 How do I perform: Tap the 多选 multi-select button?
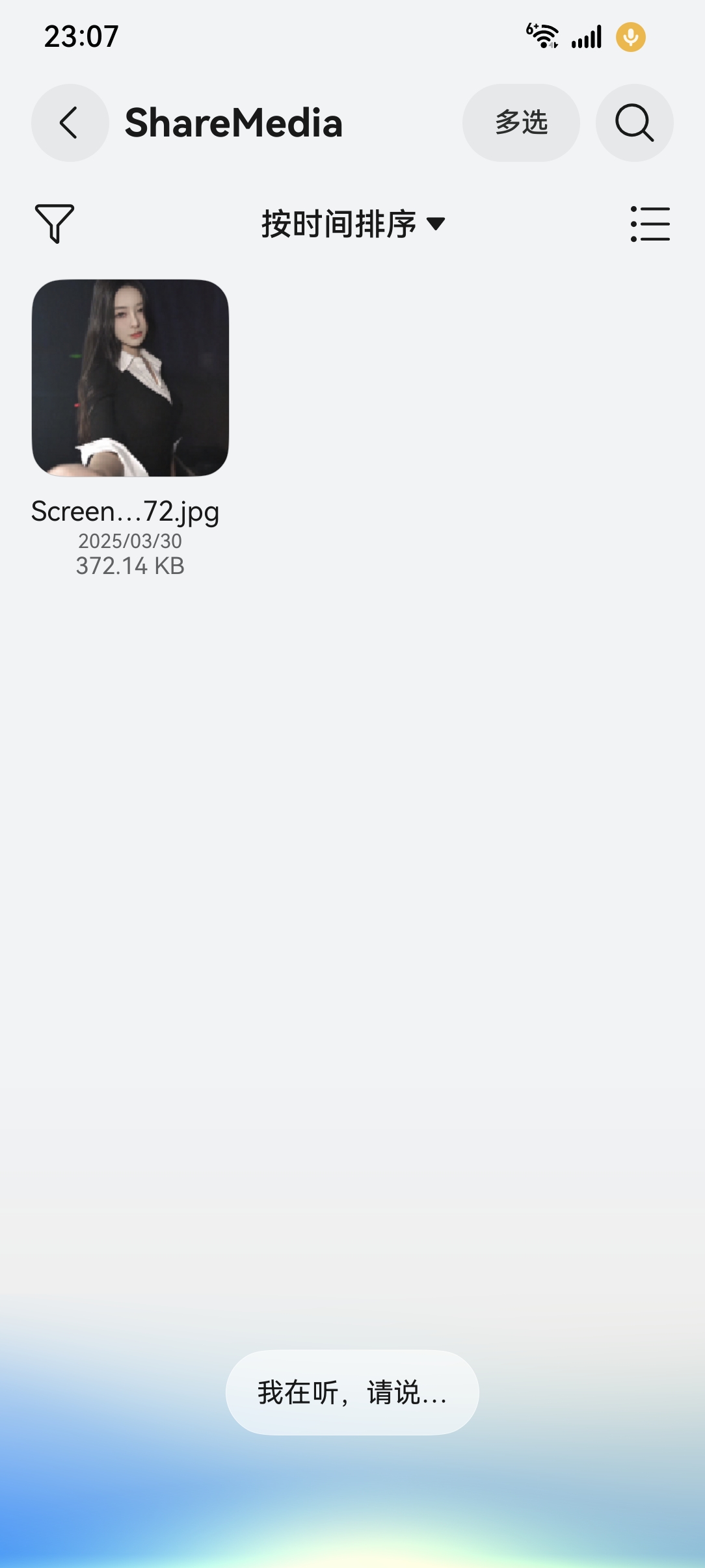point(521,123)
